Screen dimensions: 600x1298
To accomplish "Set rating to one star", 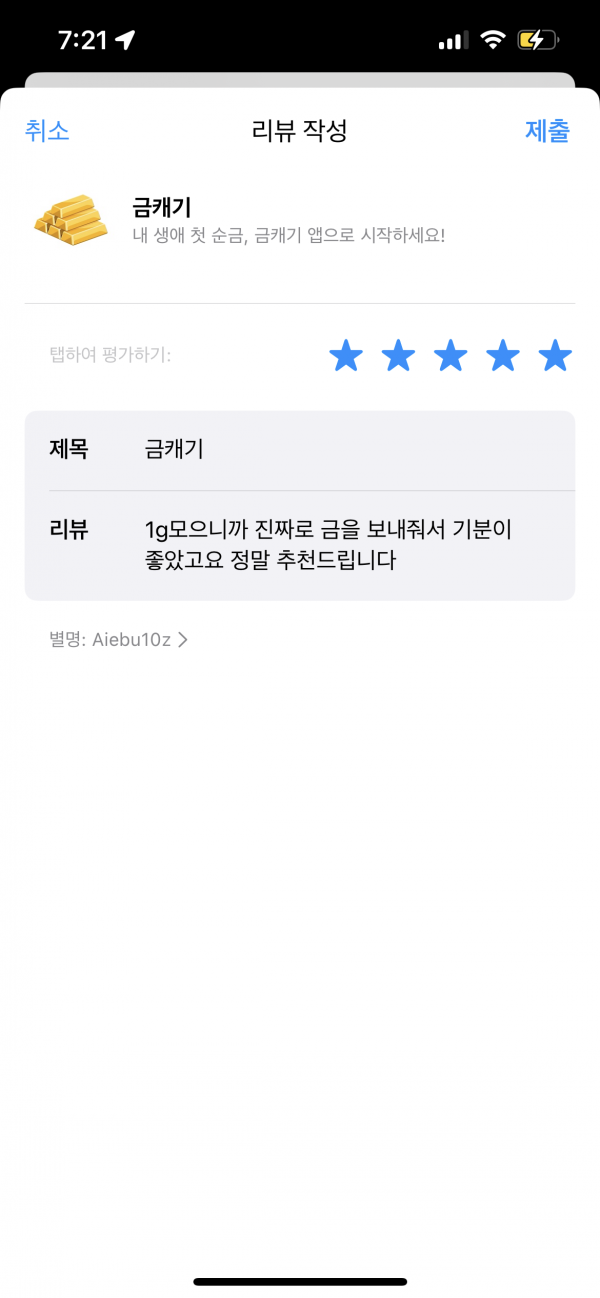I will 346,355.
